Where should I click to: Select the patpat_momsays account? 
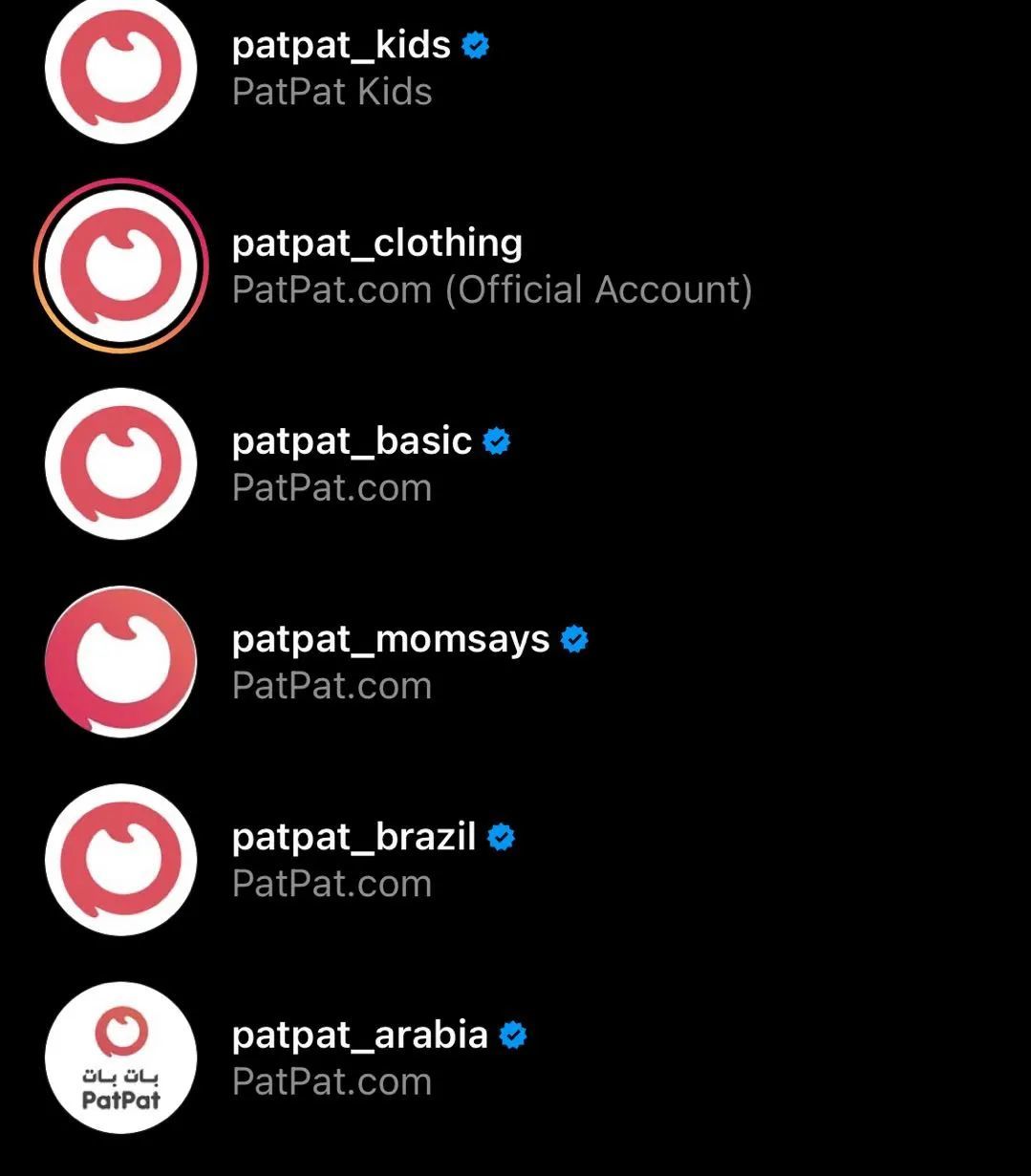click(390, 639)
